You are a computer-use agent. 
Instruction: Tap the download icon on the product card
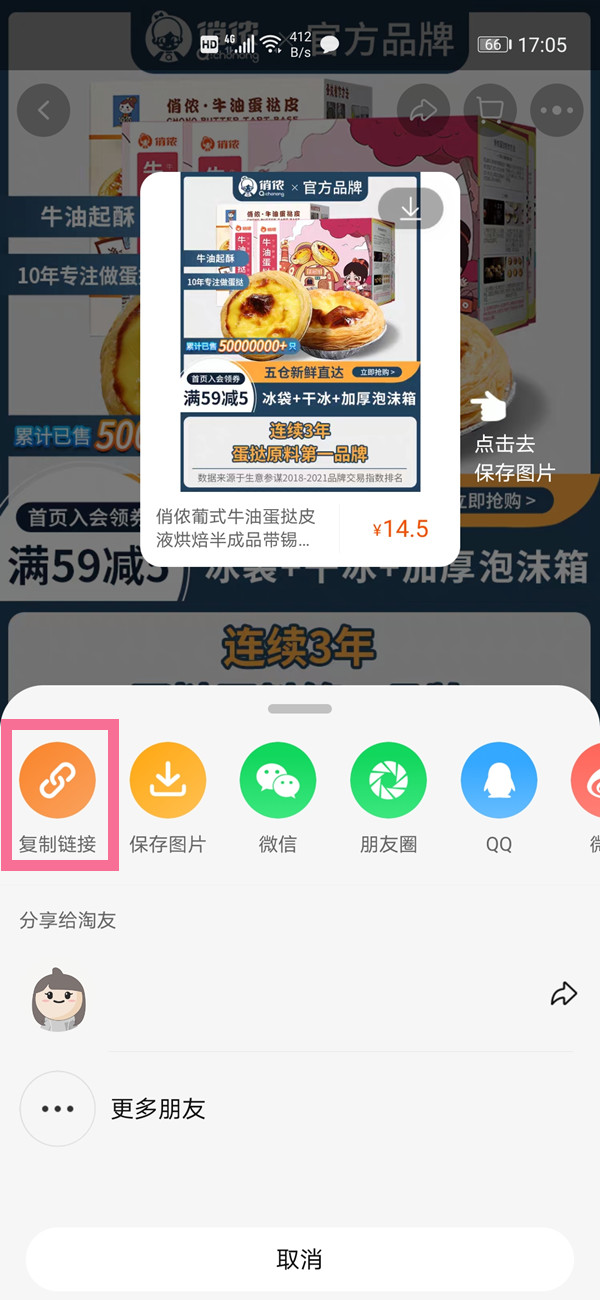click(x=410, y=208)
